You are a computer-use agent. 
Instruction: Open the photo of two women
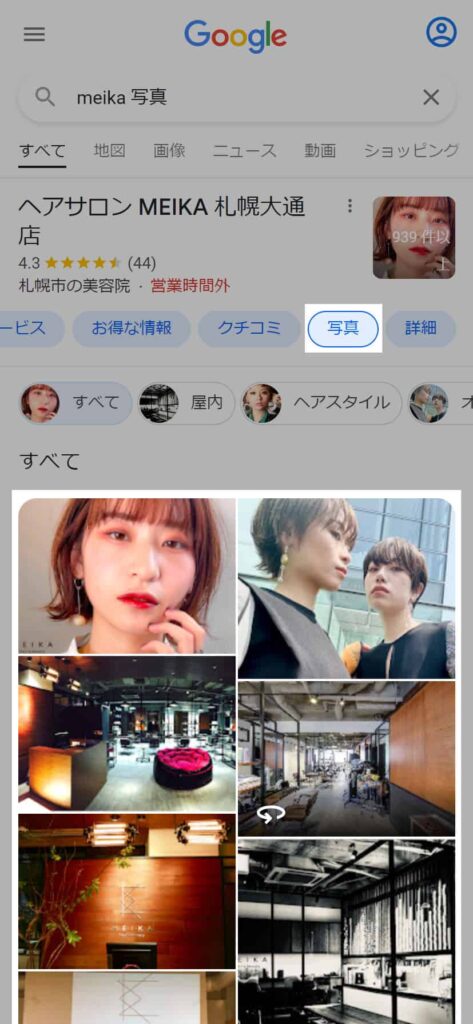coord(346,588)
